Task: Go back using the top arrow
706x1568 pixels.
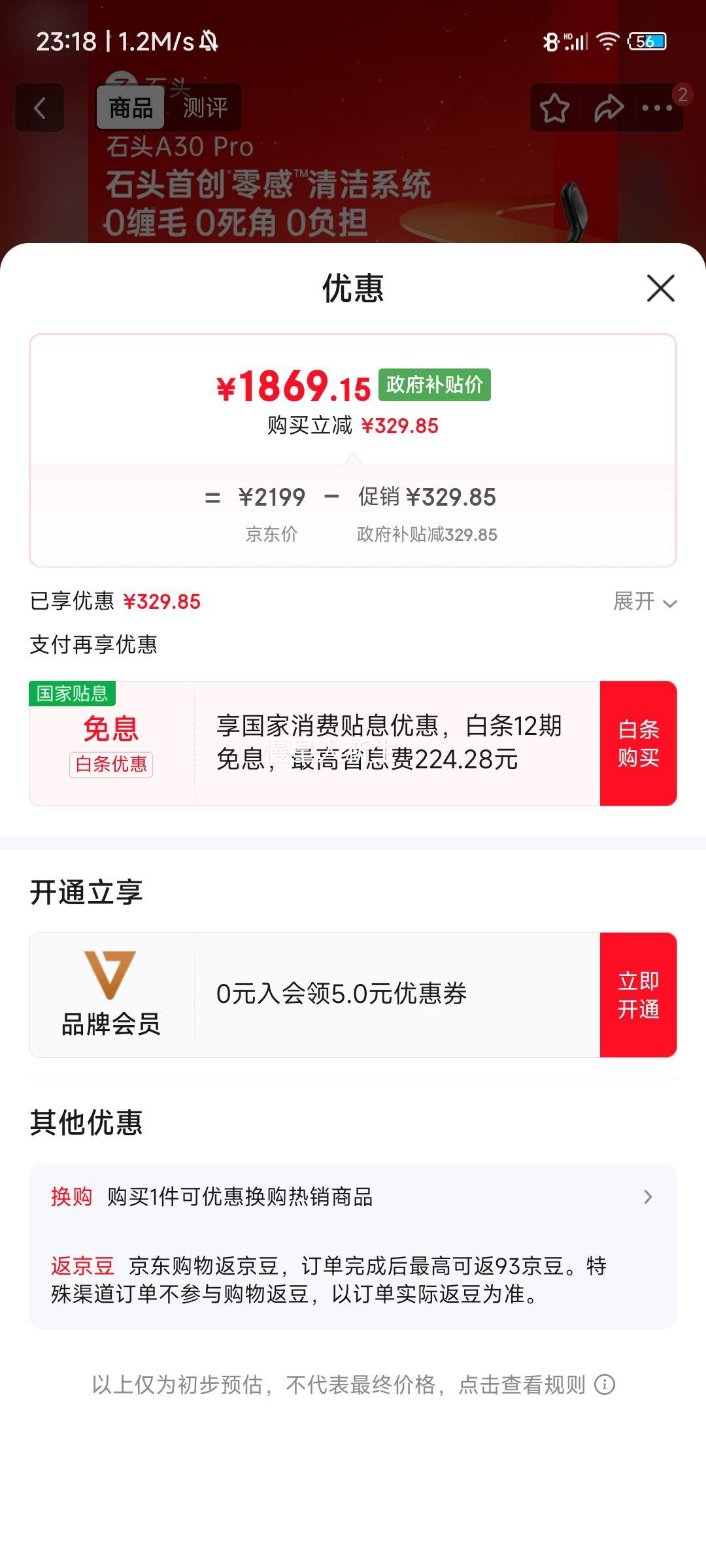Action: click(40, 108)
